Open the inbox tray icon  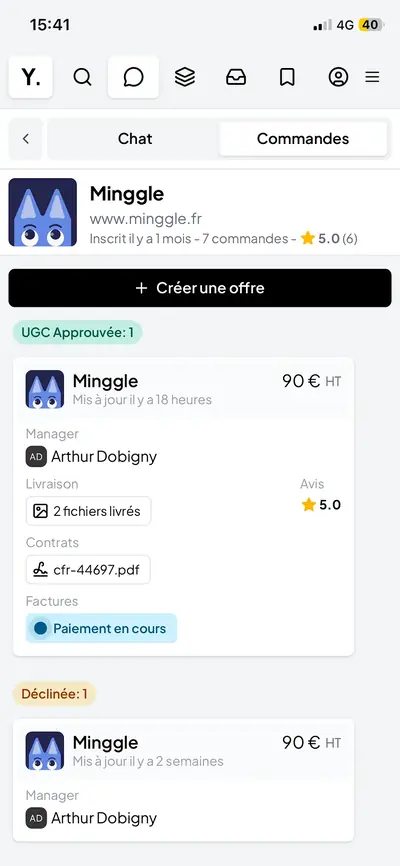tap(236, 77)
